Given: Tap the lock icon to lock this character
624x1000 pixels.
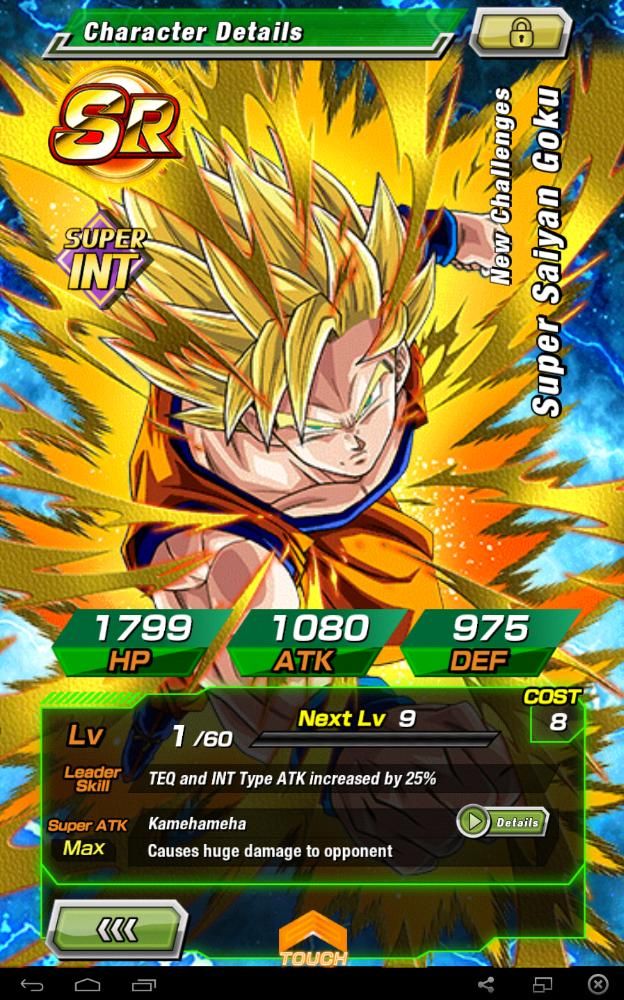Looking at the screenshot, I should click(x=520, y=34).
